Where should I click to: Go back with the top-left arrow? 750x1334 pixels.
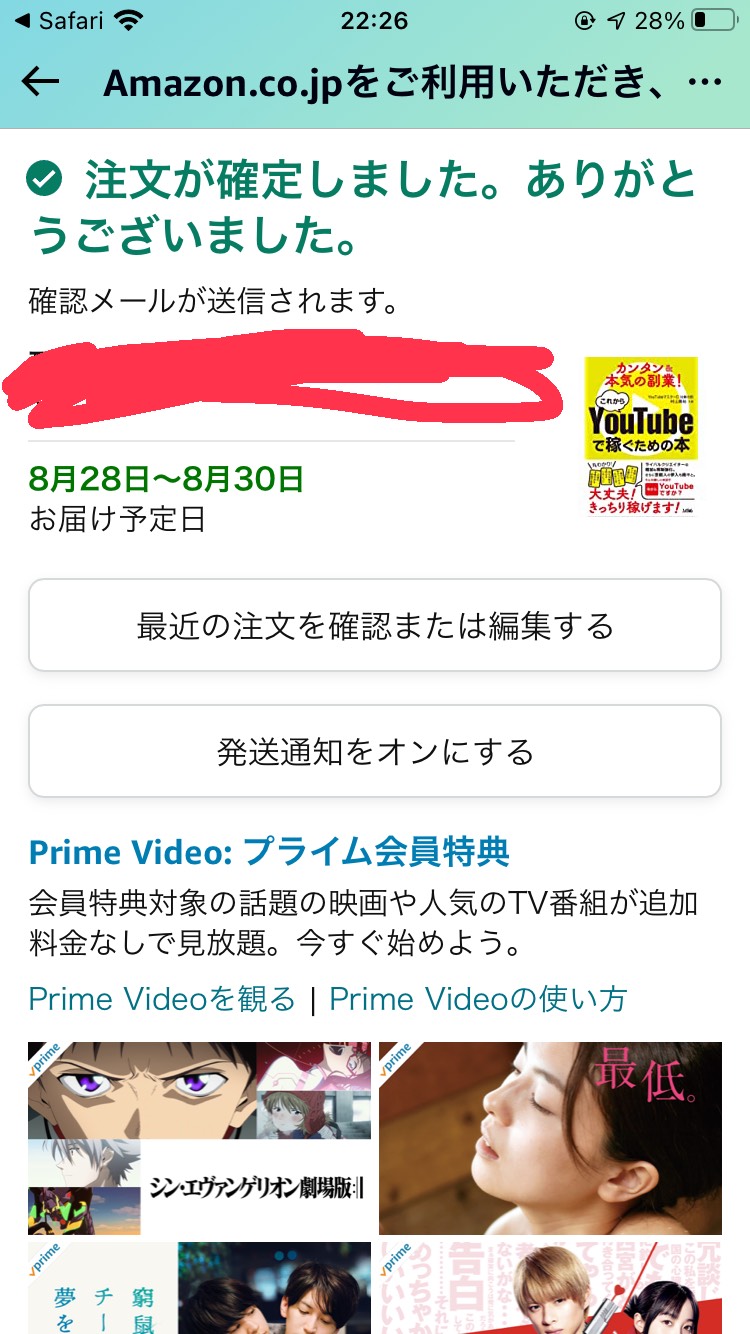(41, 83)
